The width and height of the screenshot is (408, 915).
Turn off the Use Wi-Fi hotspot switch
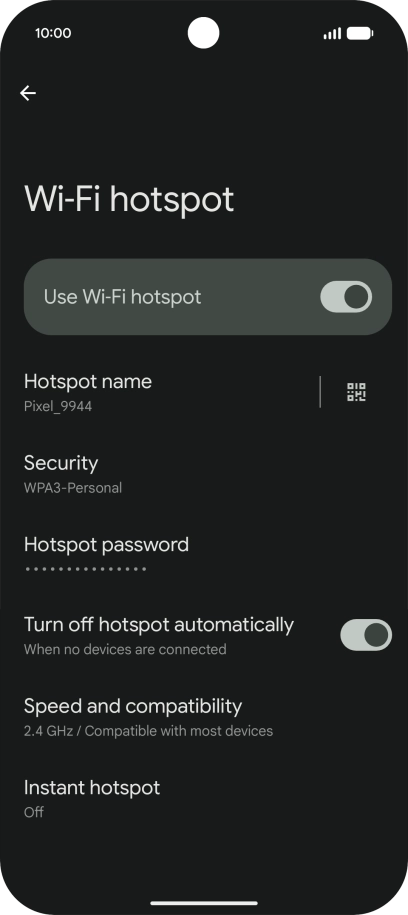coord(346,297)
